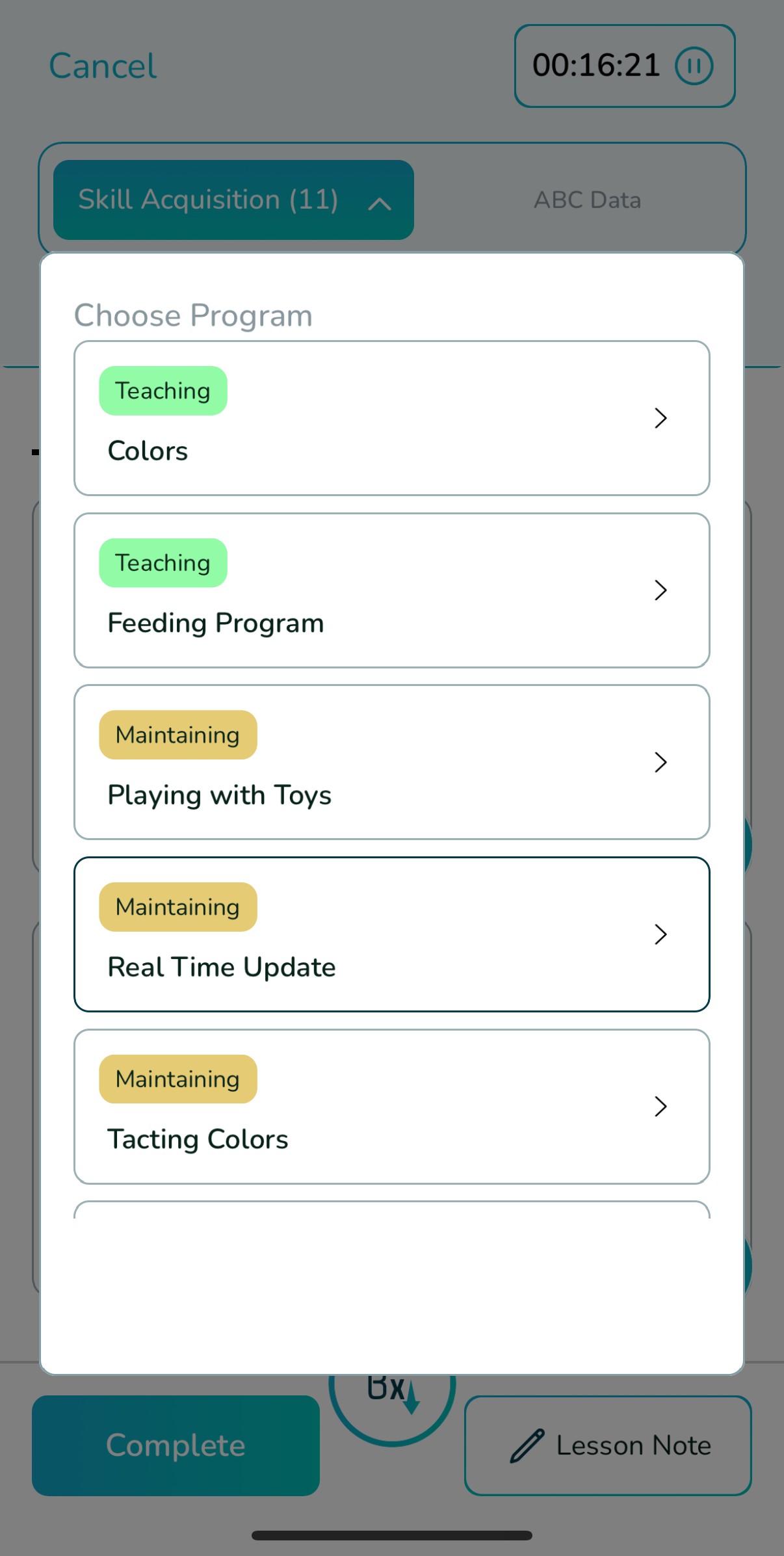Select the Colors teaching program

pos(391,418)
